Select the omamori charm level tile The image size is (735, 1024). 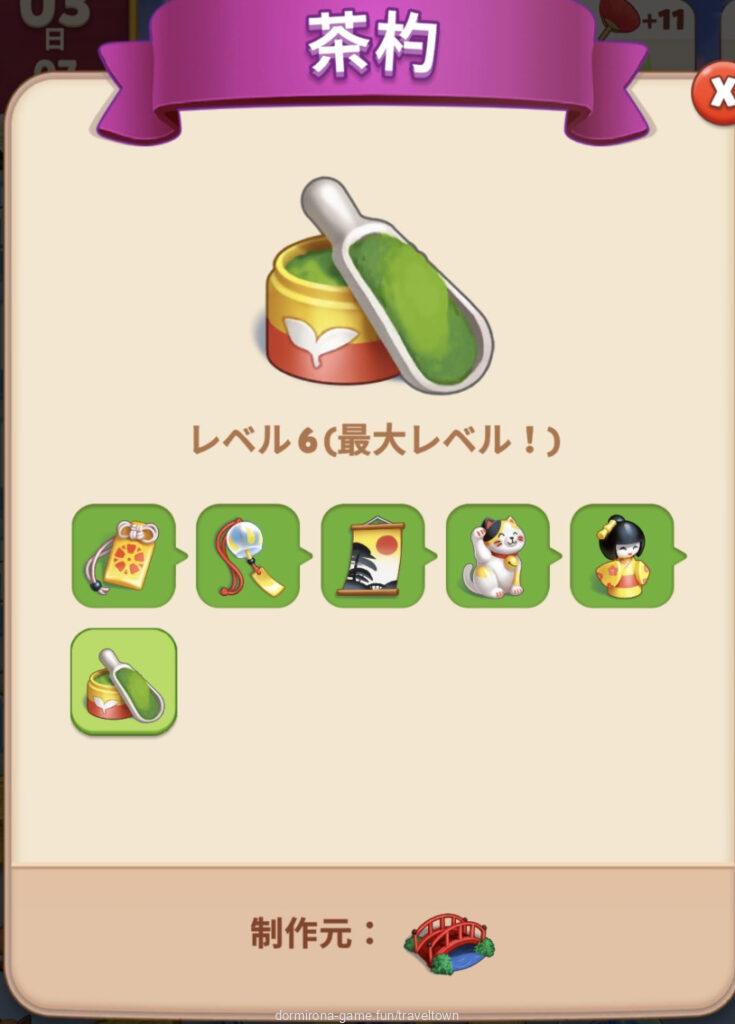click(x=124, y=556)
